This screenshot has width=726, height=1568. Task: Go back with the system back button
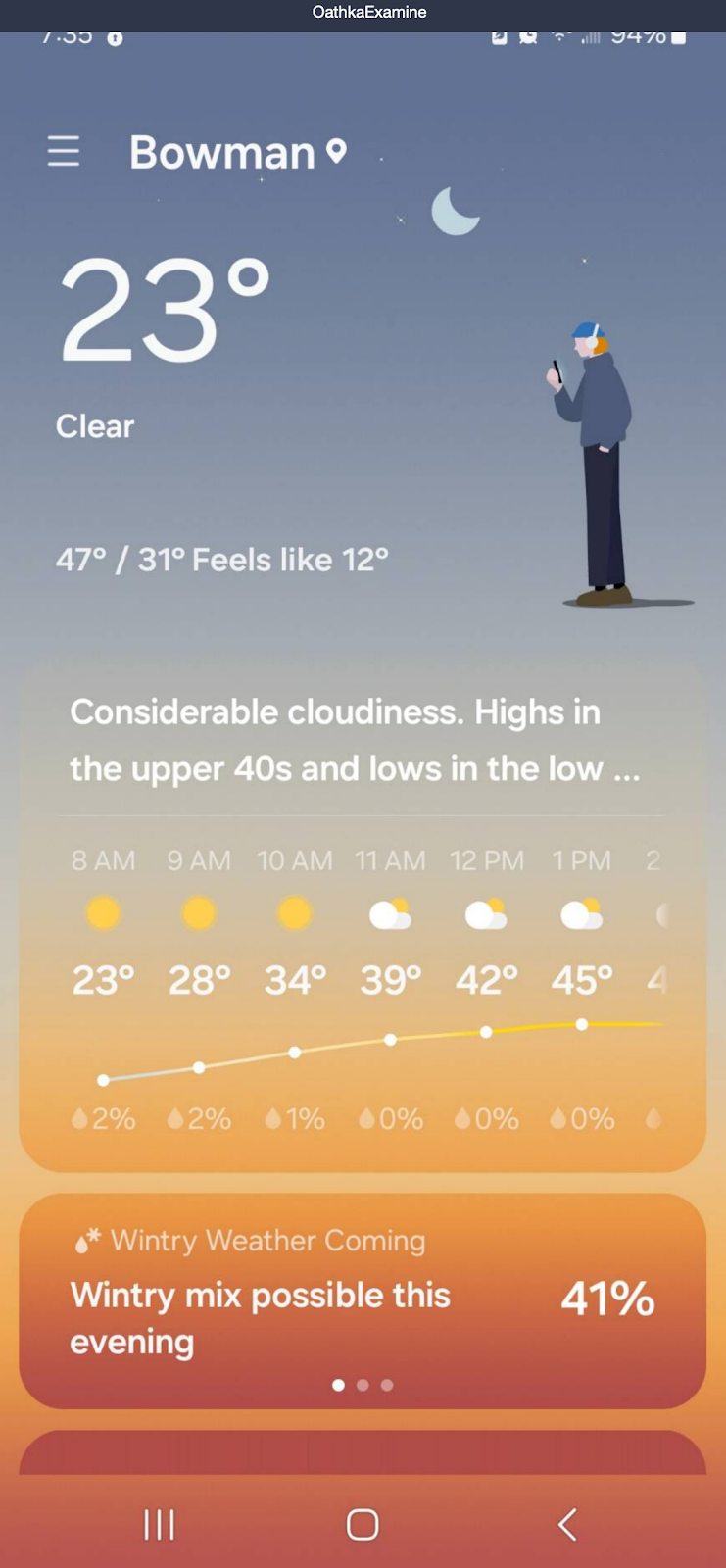pyautogui.click(x=567, y=1524)
